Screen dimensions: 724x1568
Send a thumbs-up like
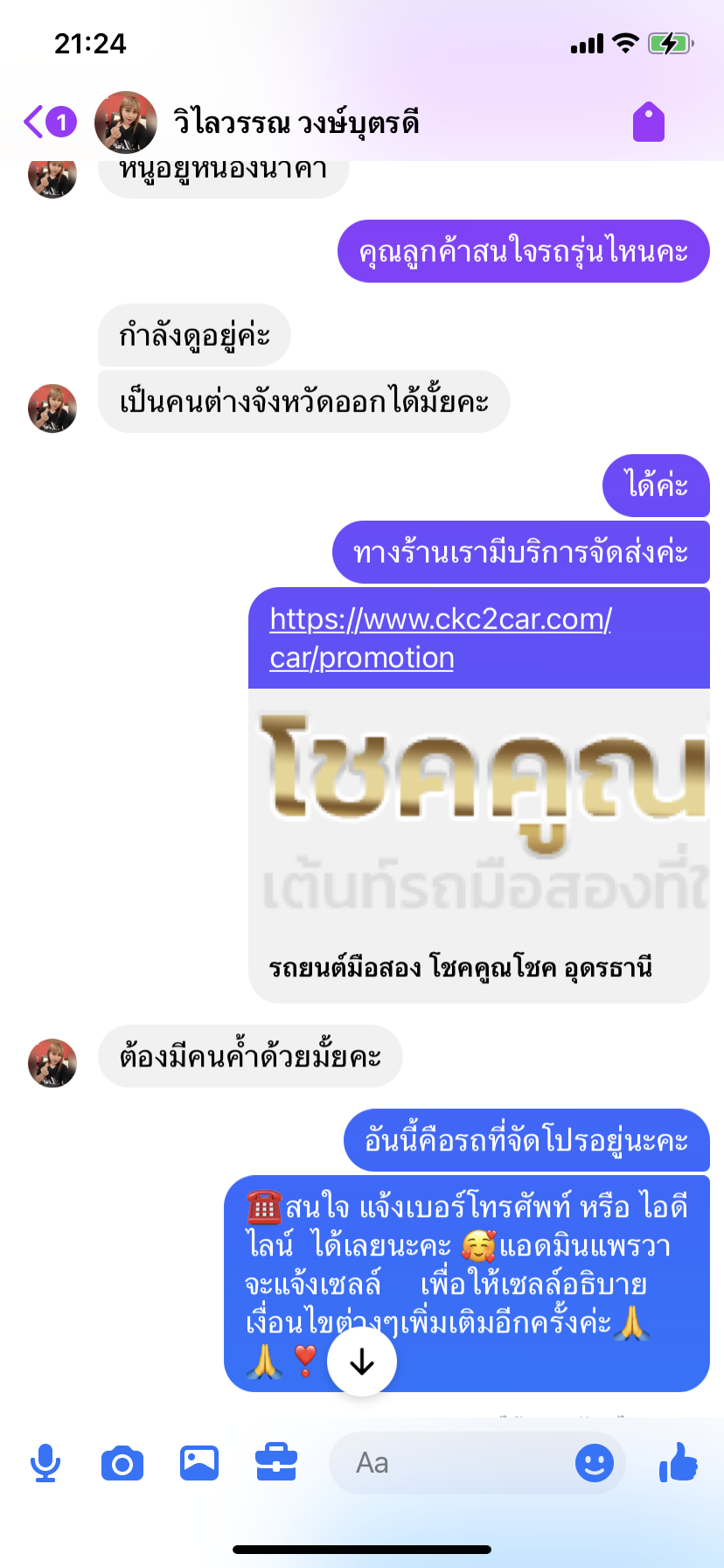click(x=679, y=1462)
